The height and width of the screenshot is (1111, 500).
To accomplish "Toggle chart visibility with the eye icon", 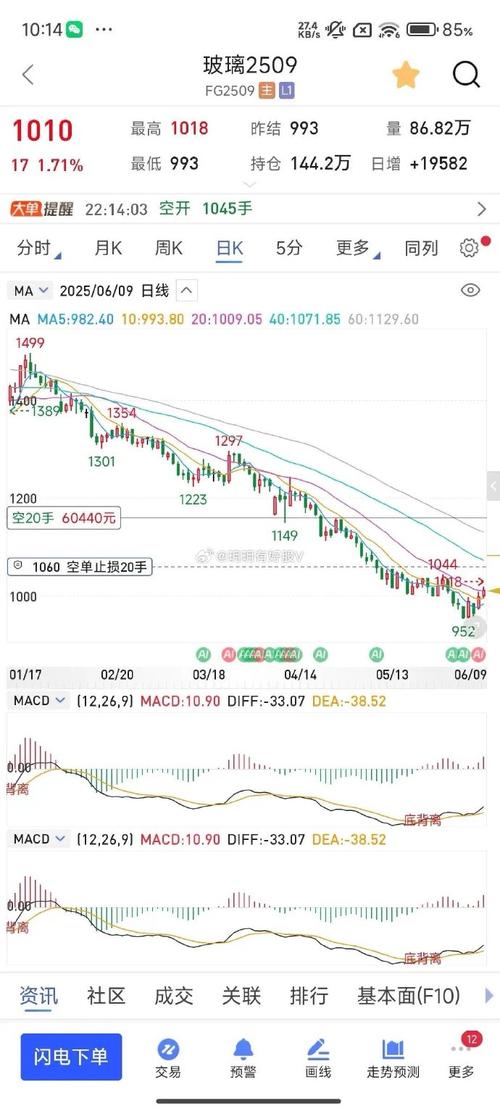I will pos(470,290).
